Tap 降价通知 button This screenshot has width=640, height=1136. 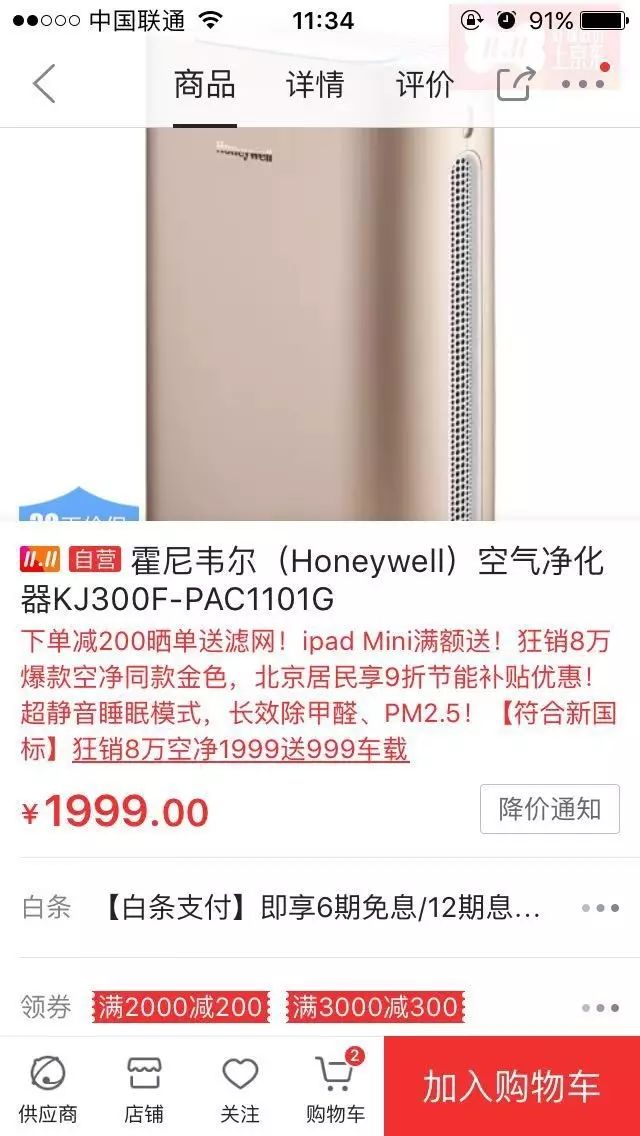point(549,809)
